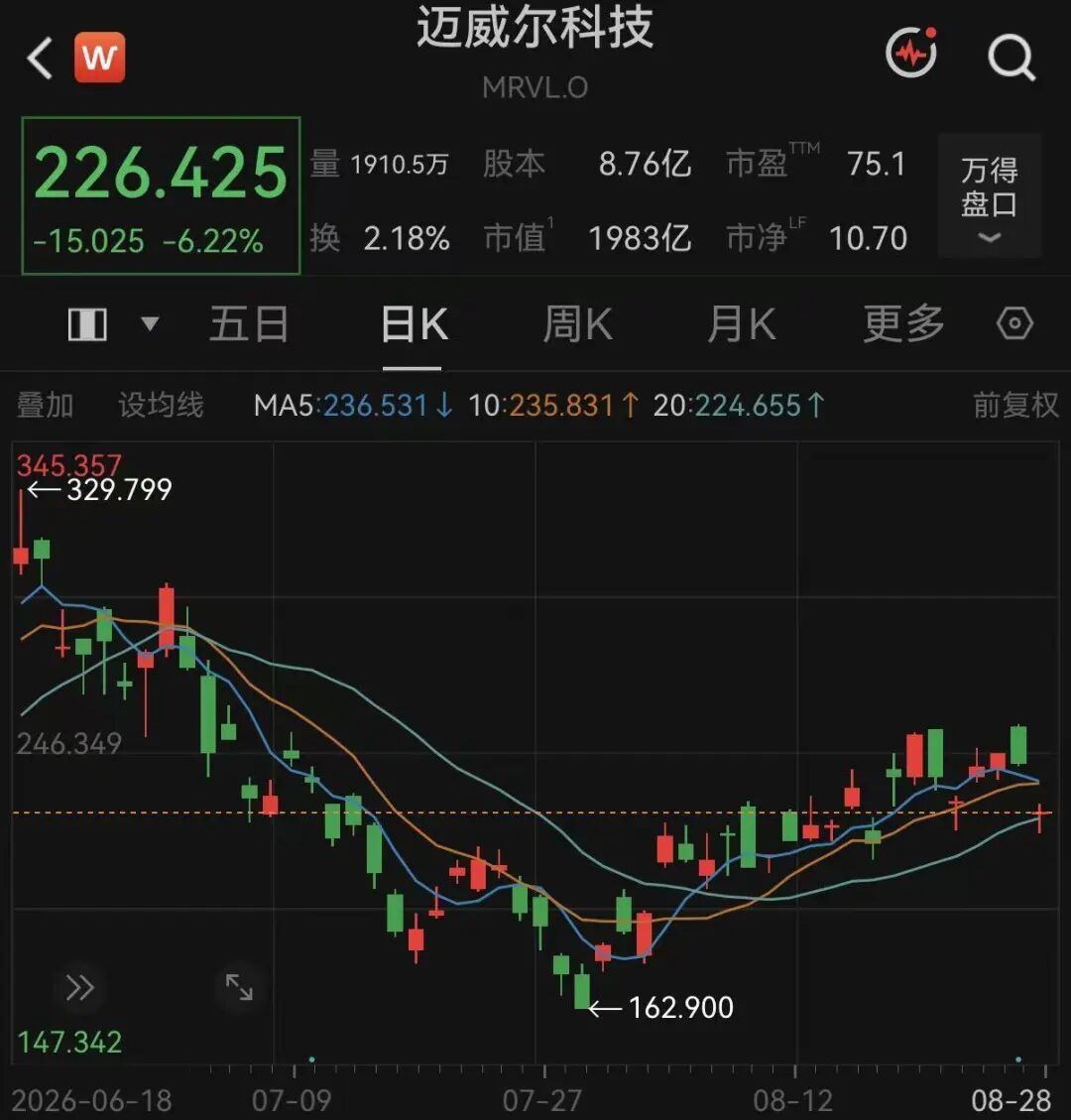Switch to the 月K chart
Viewport: 1071px width, 1120px height.
pyautogui.click(x=742, y=324)
